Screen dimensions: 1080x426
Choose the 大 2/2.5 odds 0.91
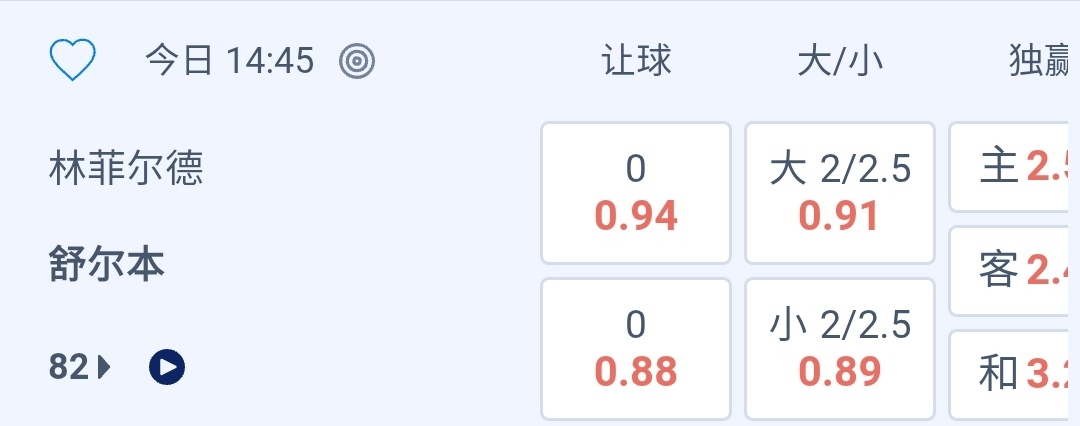840,193
